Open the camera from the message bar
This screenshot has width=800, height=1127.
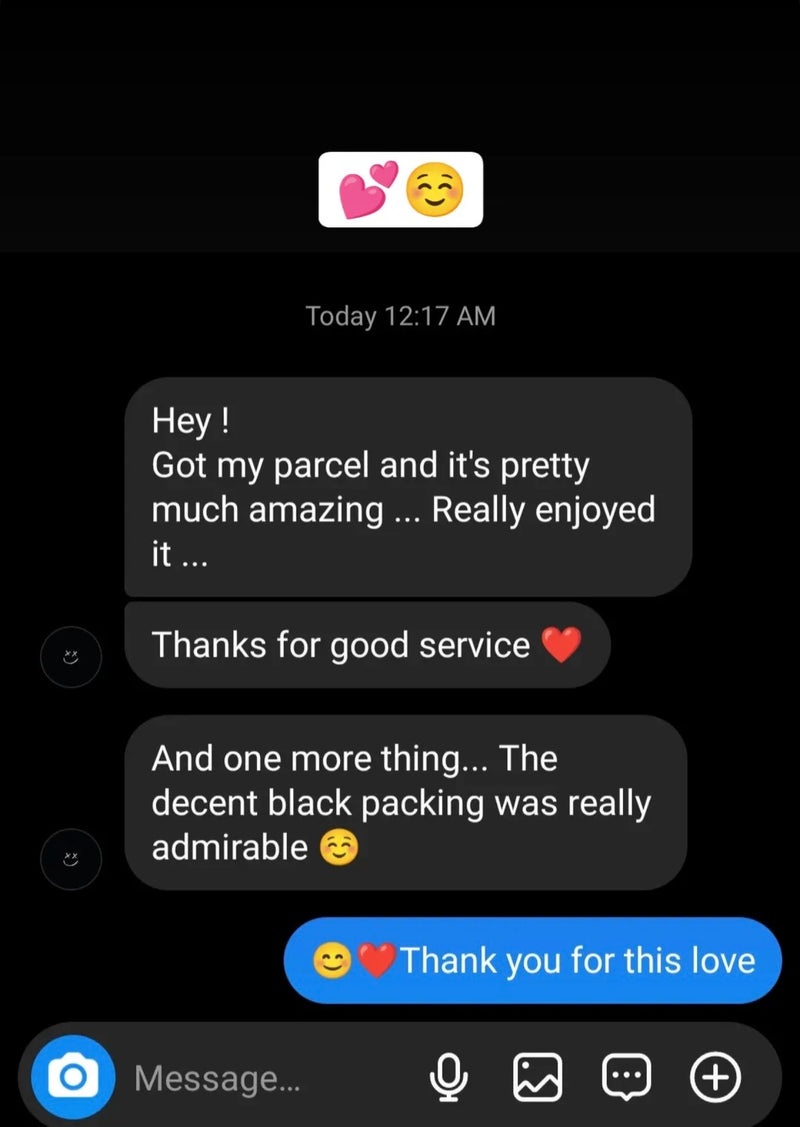[73, 1077]
